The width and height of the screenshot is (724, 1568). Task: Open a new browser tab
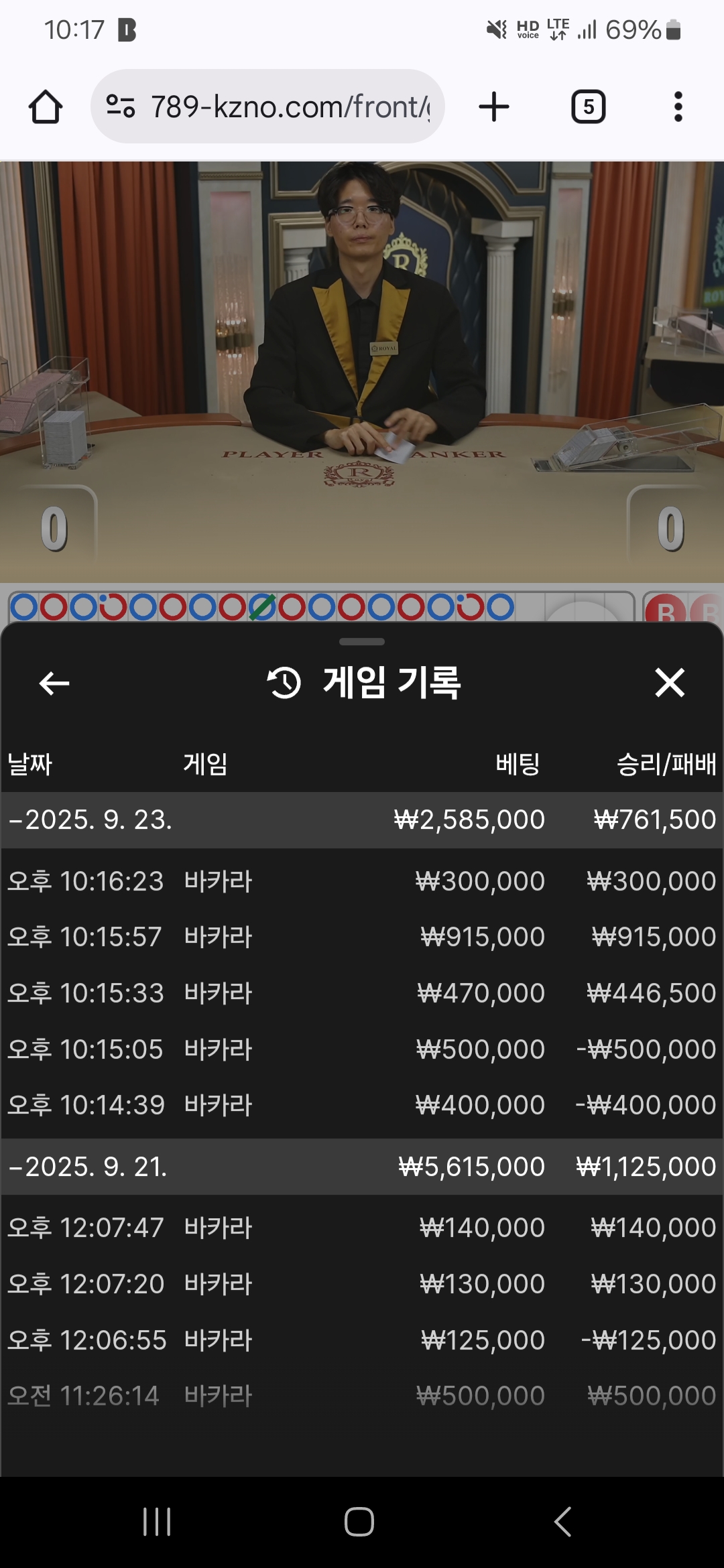tap(494, 107)
